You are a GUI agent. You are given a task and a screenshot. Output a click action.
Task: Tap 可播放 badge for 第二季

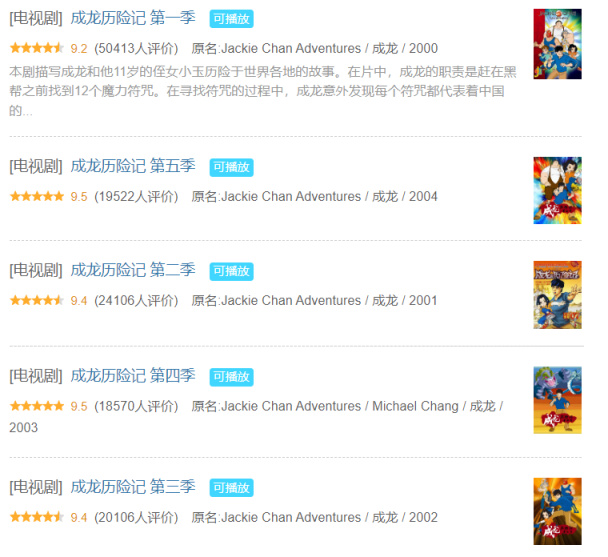(231, 271)
